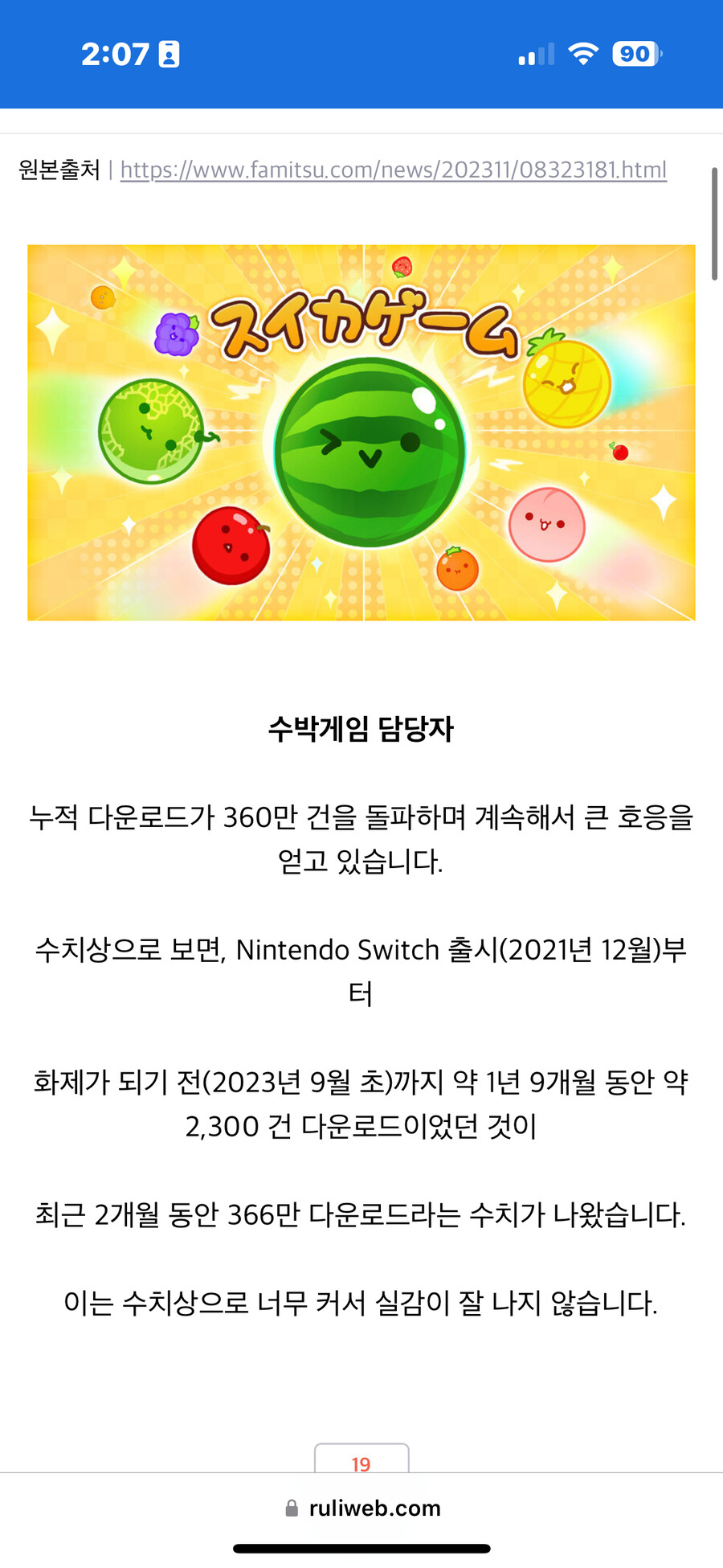Viewport: 723px width, 1568px height.
Task: Select the 원본출처 source label text
Action: 58,170
